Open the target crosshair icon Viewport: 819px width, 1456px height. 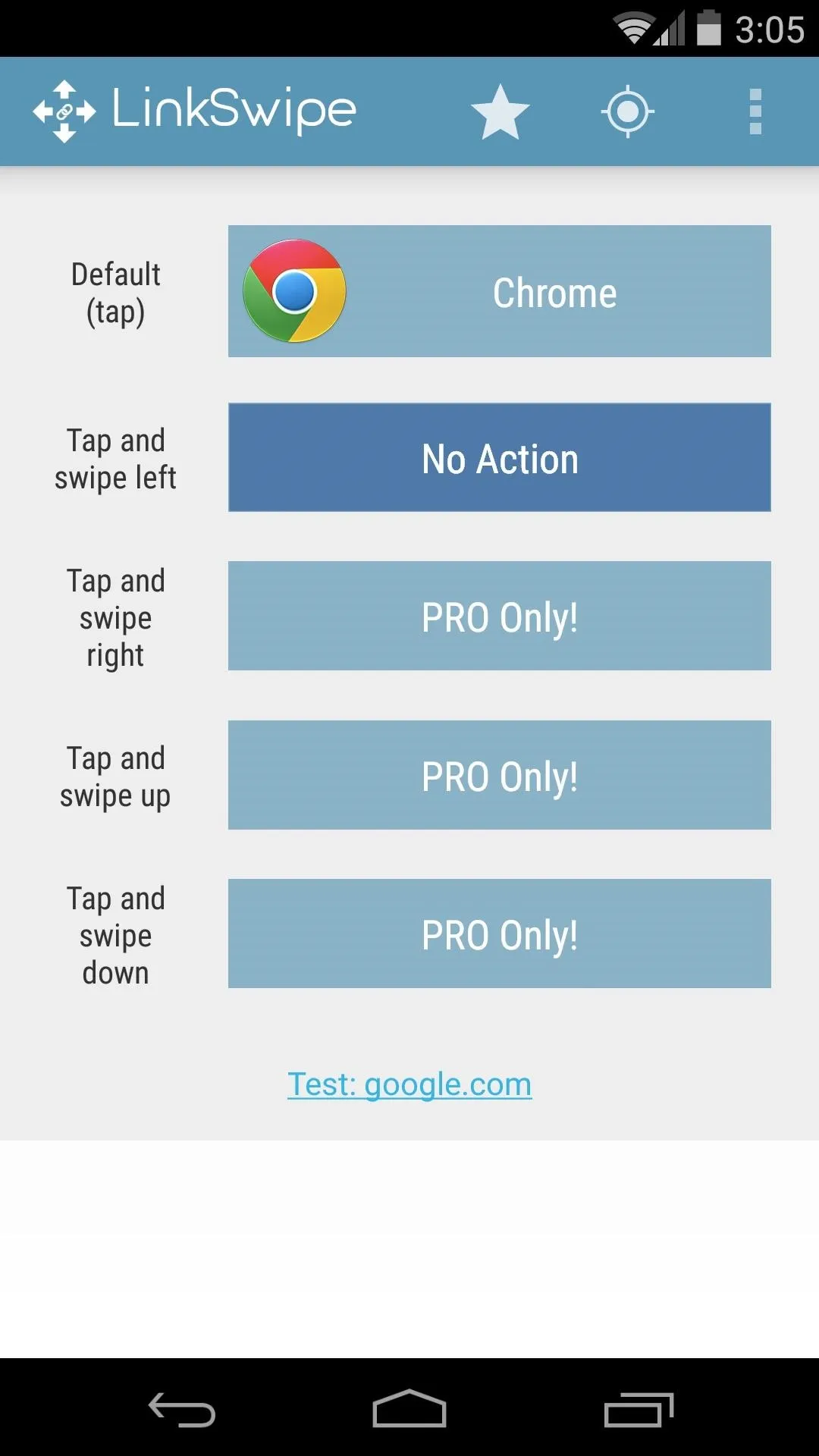628,112
